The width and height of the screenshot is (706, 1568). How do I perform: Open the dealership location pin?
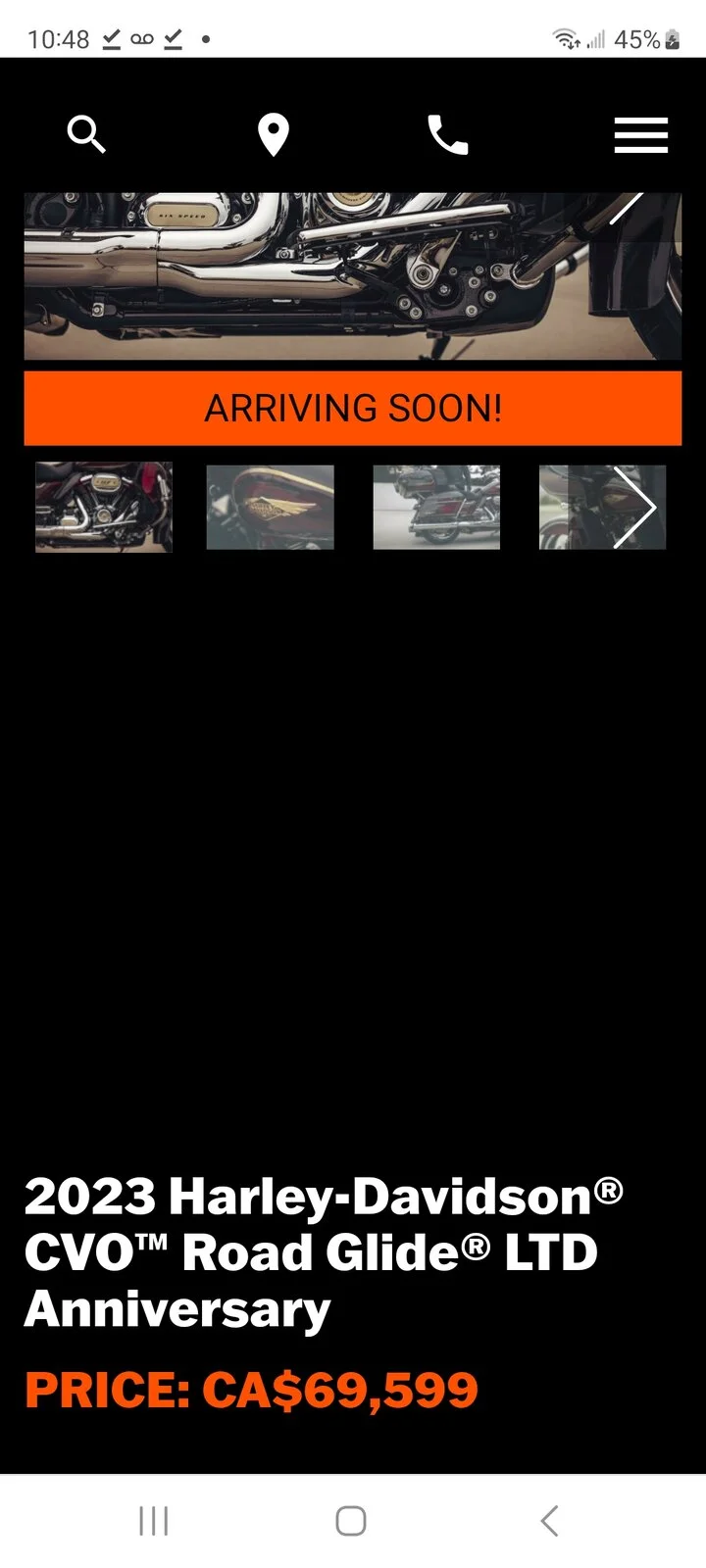coord(273,134)
